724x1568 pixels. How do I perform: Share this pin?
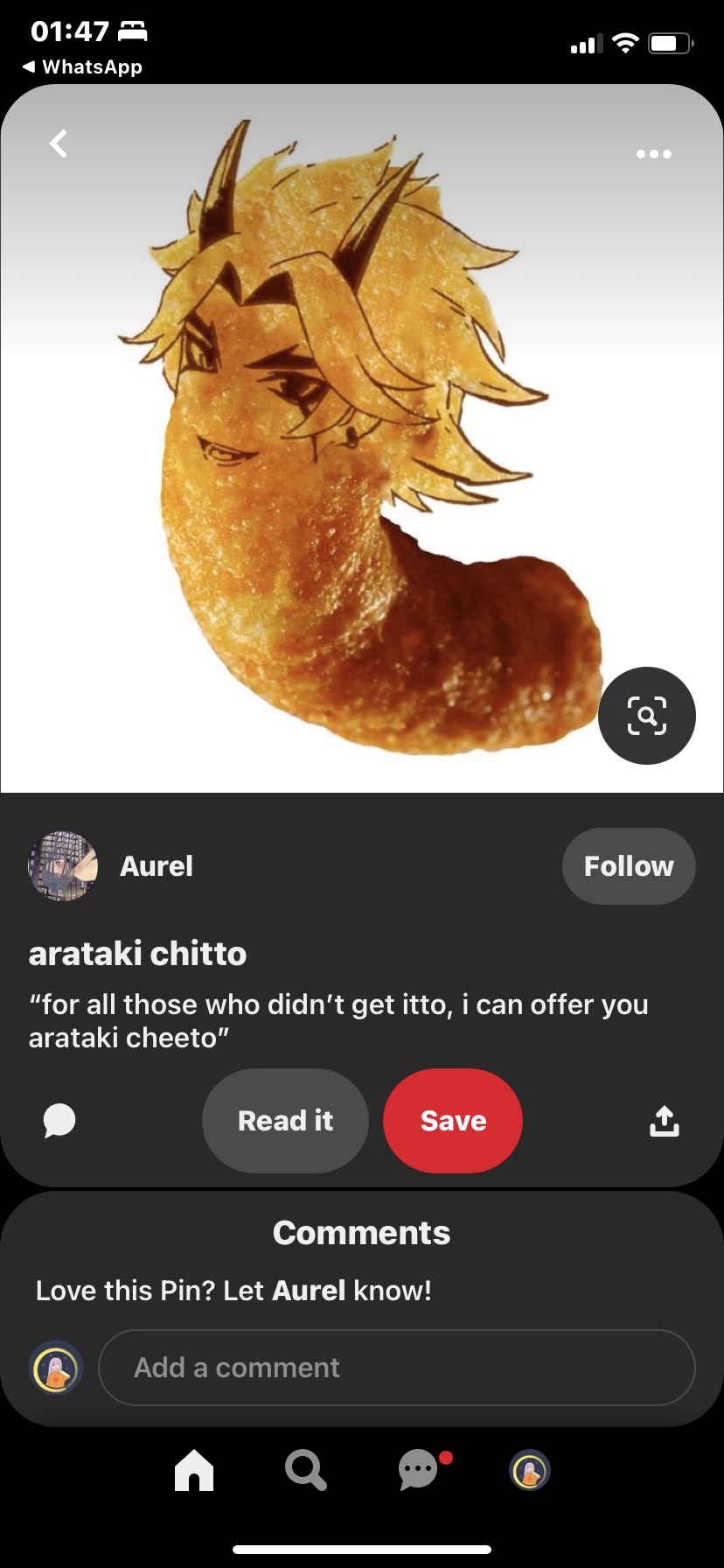(x=664, y=1121)
